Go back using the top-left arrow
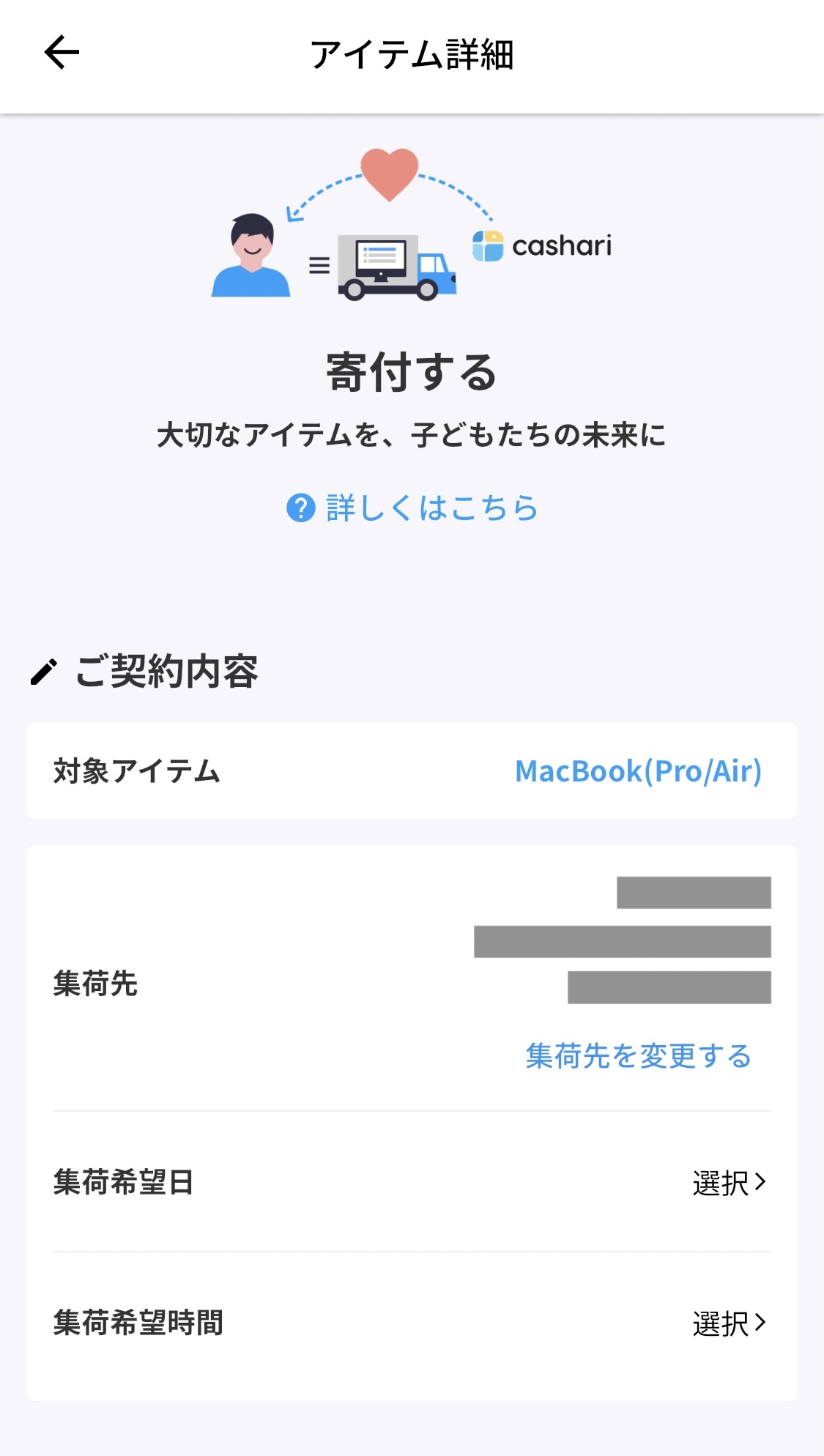824x1456 pixels. pos(62,53)
